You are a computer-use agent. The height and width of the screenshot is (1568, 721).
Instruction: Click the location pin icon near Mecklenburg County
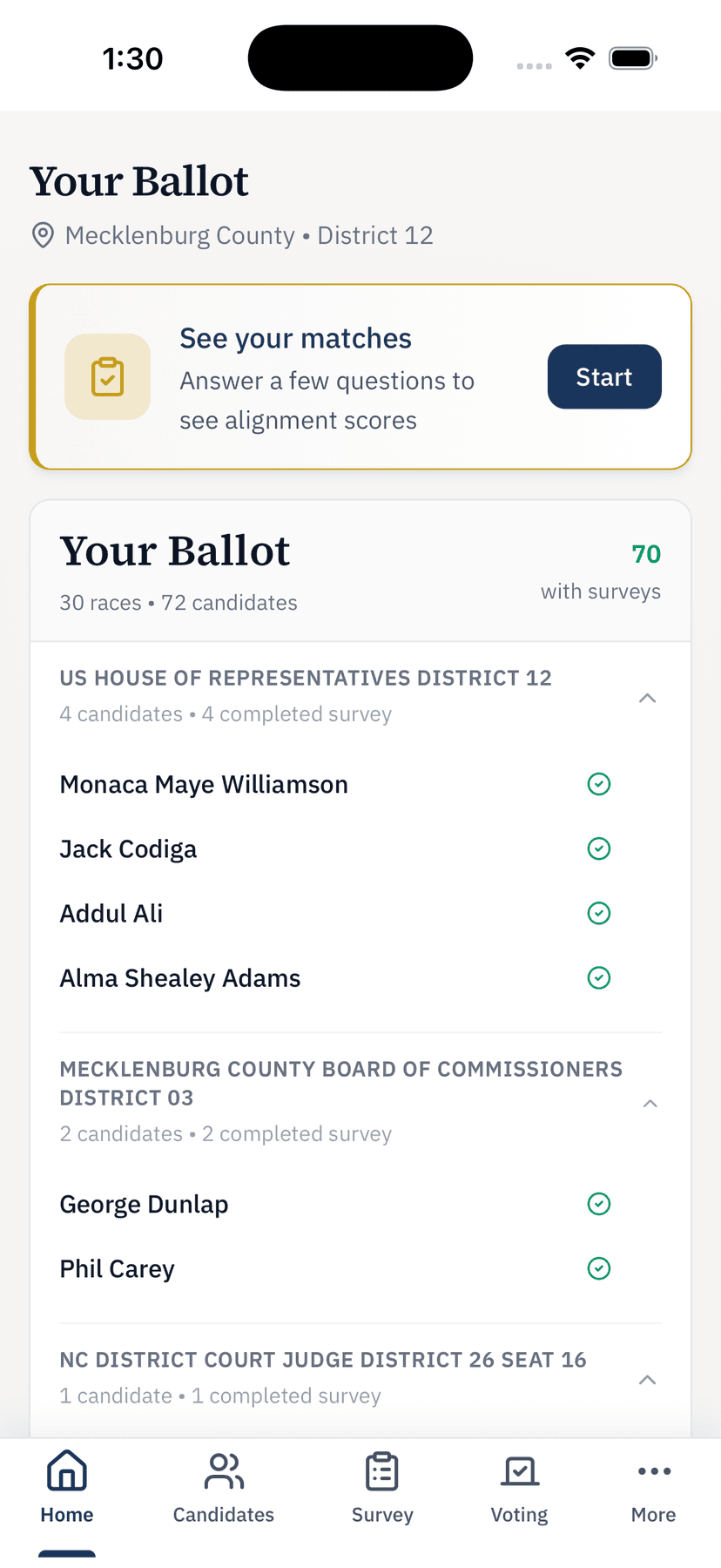[42, 235]
